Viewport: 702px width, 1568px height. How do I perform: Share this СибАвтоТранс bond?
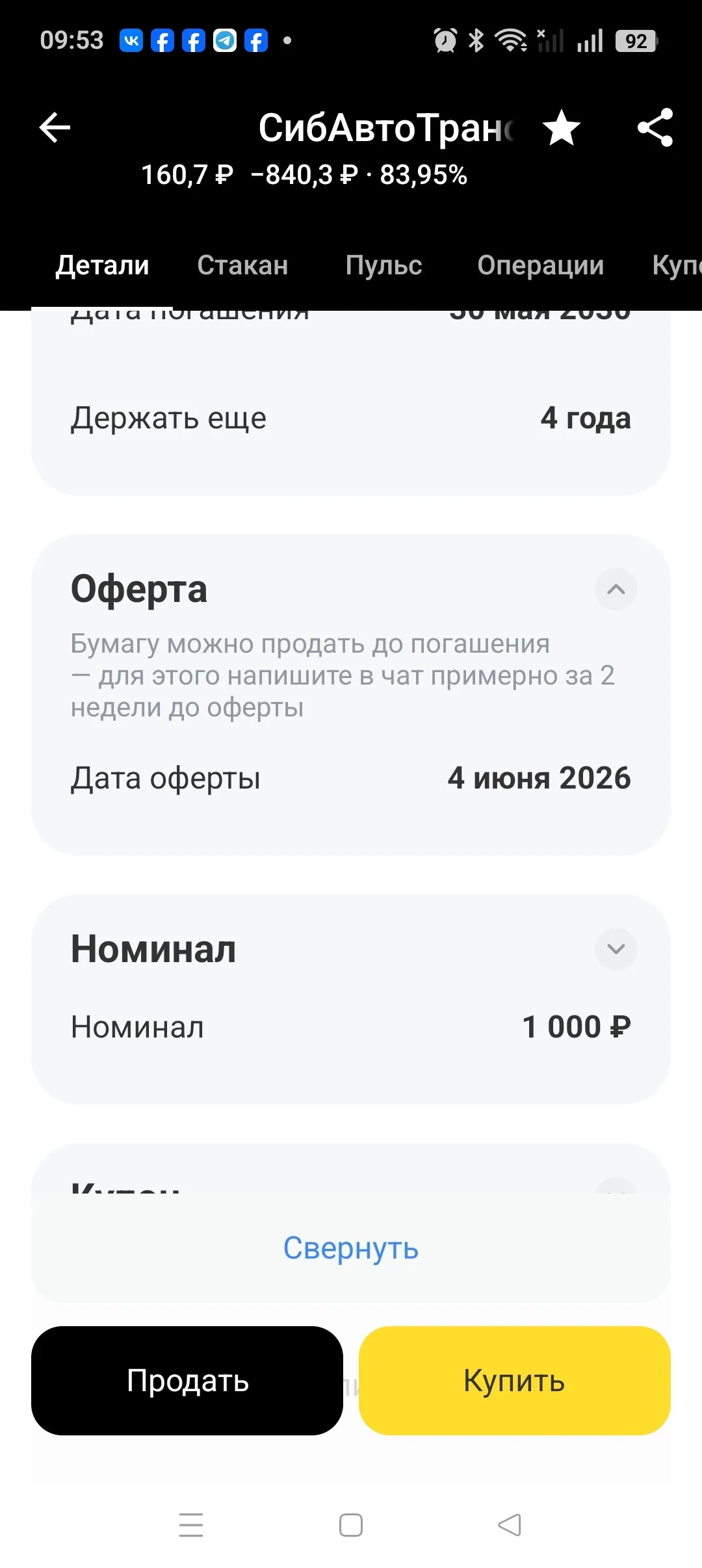pos(655,127)
